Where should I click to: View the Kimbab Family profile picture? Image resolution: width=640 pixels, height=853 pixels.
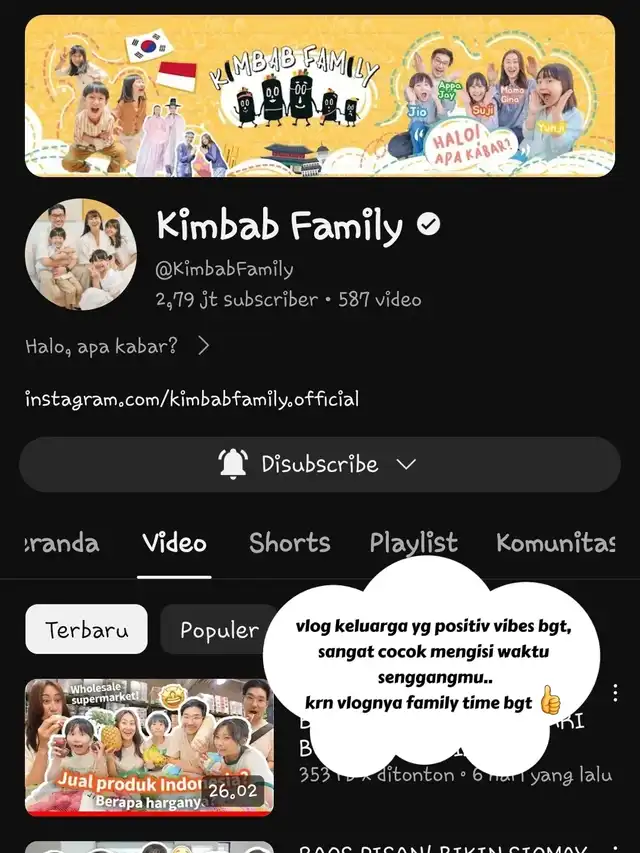click(x=81, y=254)
